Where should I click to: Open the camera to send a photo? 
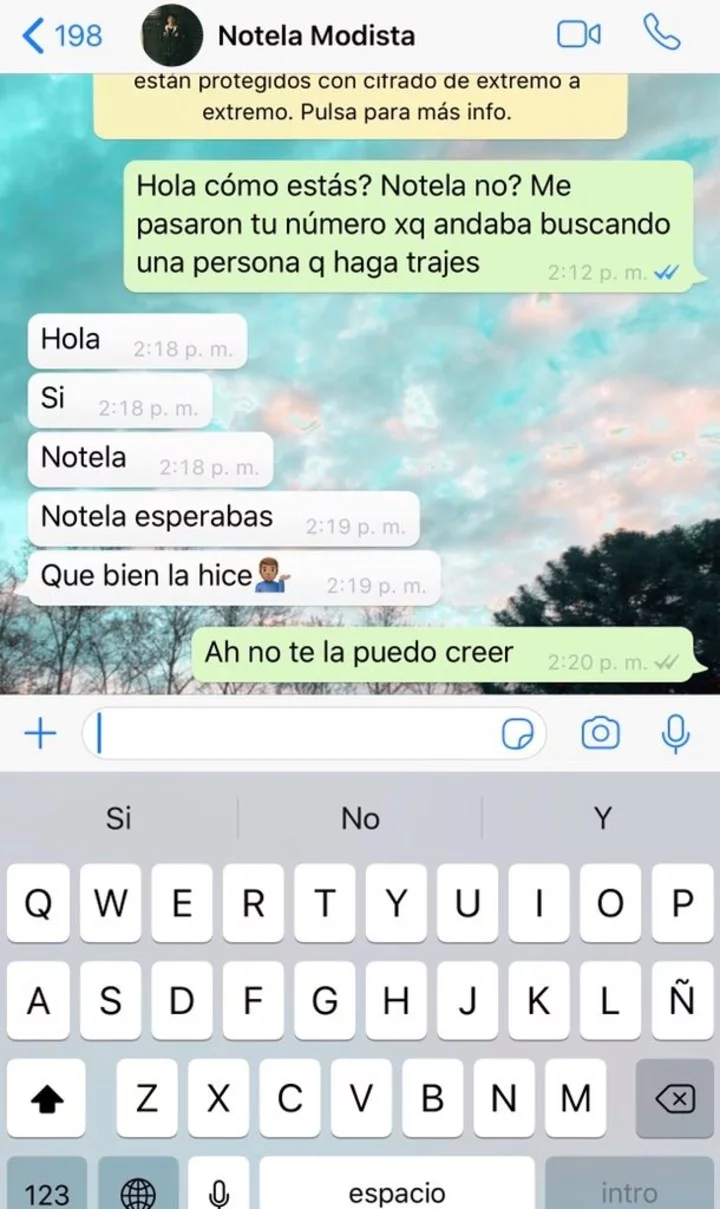tap(600, 735)
